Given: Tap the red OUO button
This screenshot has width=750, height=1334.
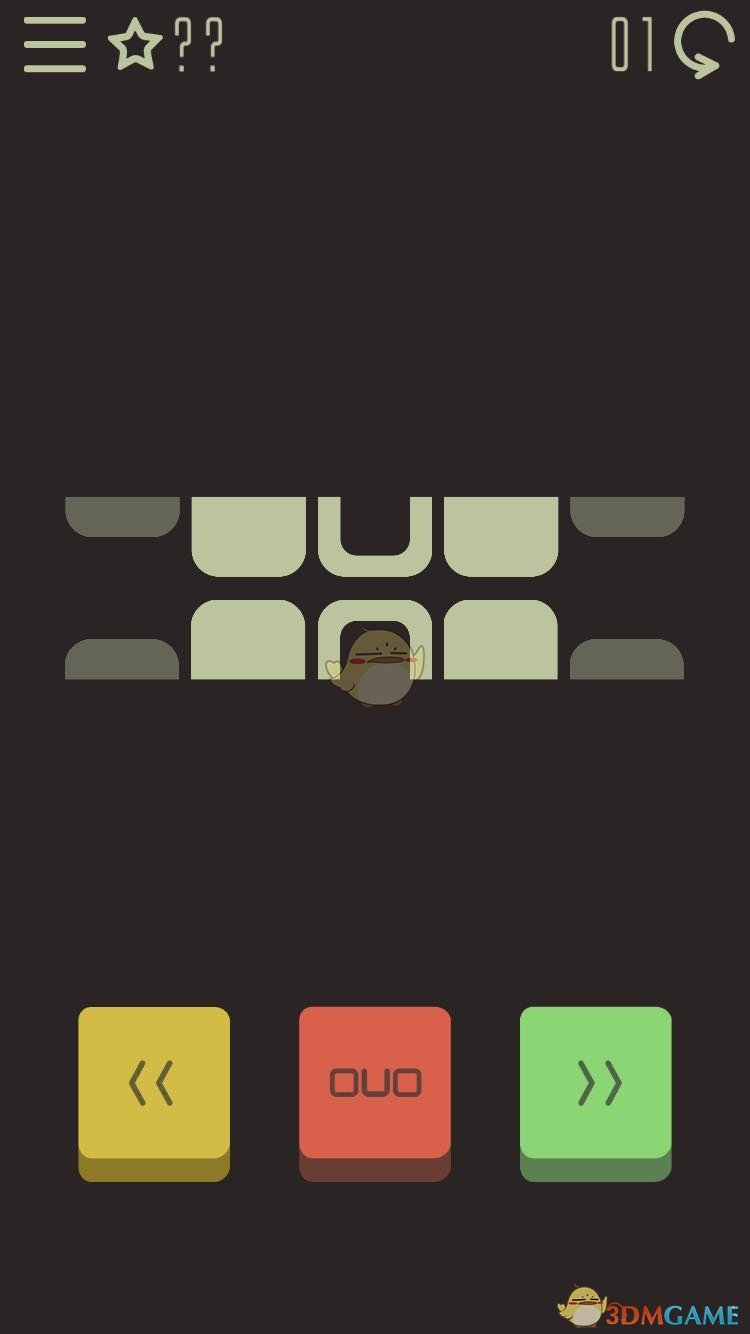Looking at the screenshot, I should (375, 1084).
